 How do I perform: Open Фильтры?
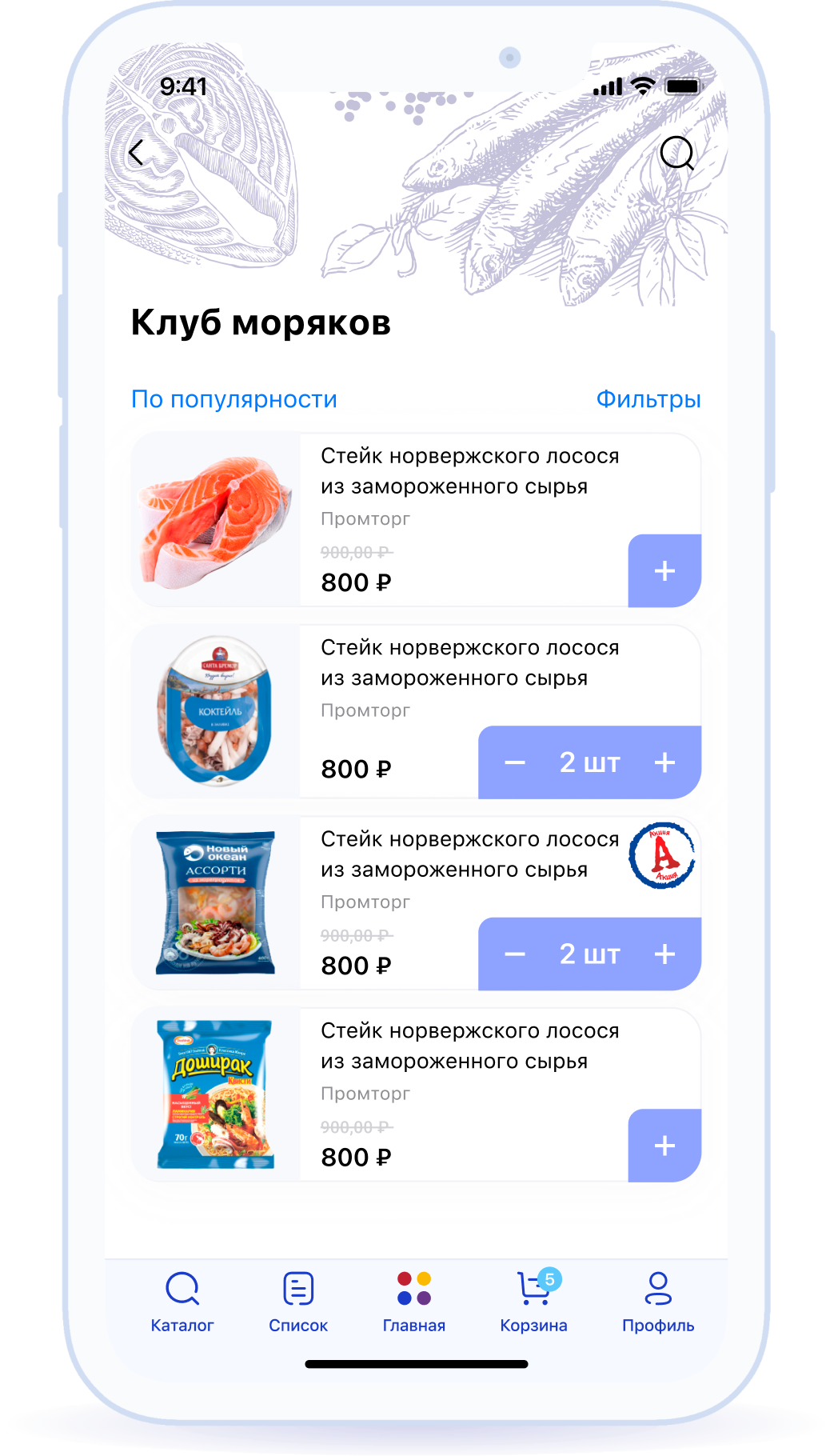coord(648,399)
